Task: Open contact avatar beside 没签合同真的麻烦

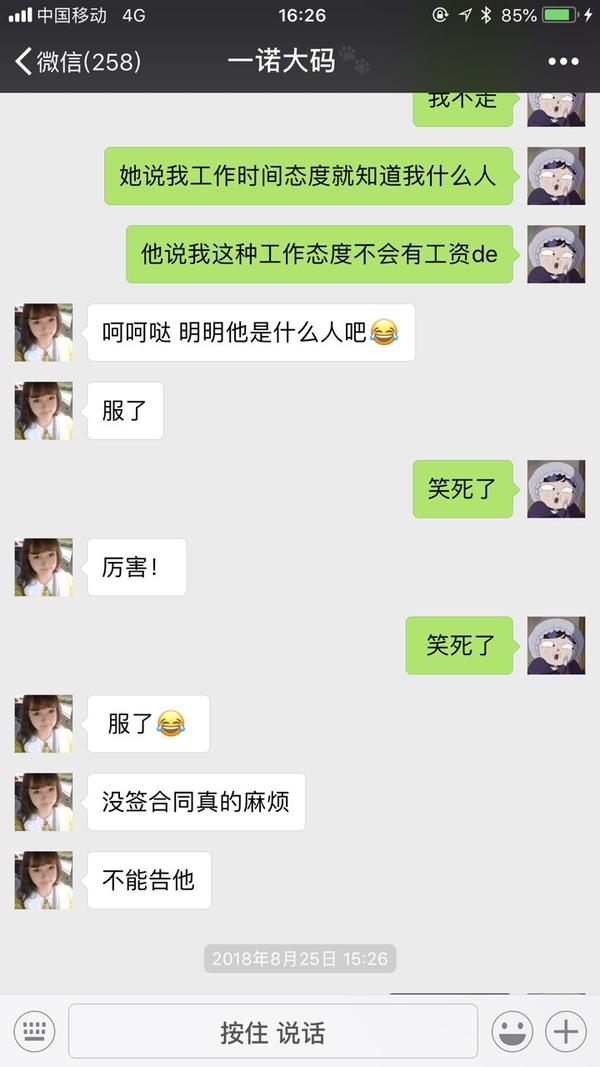Action: pyautogui.click(x=43, y=802)
